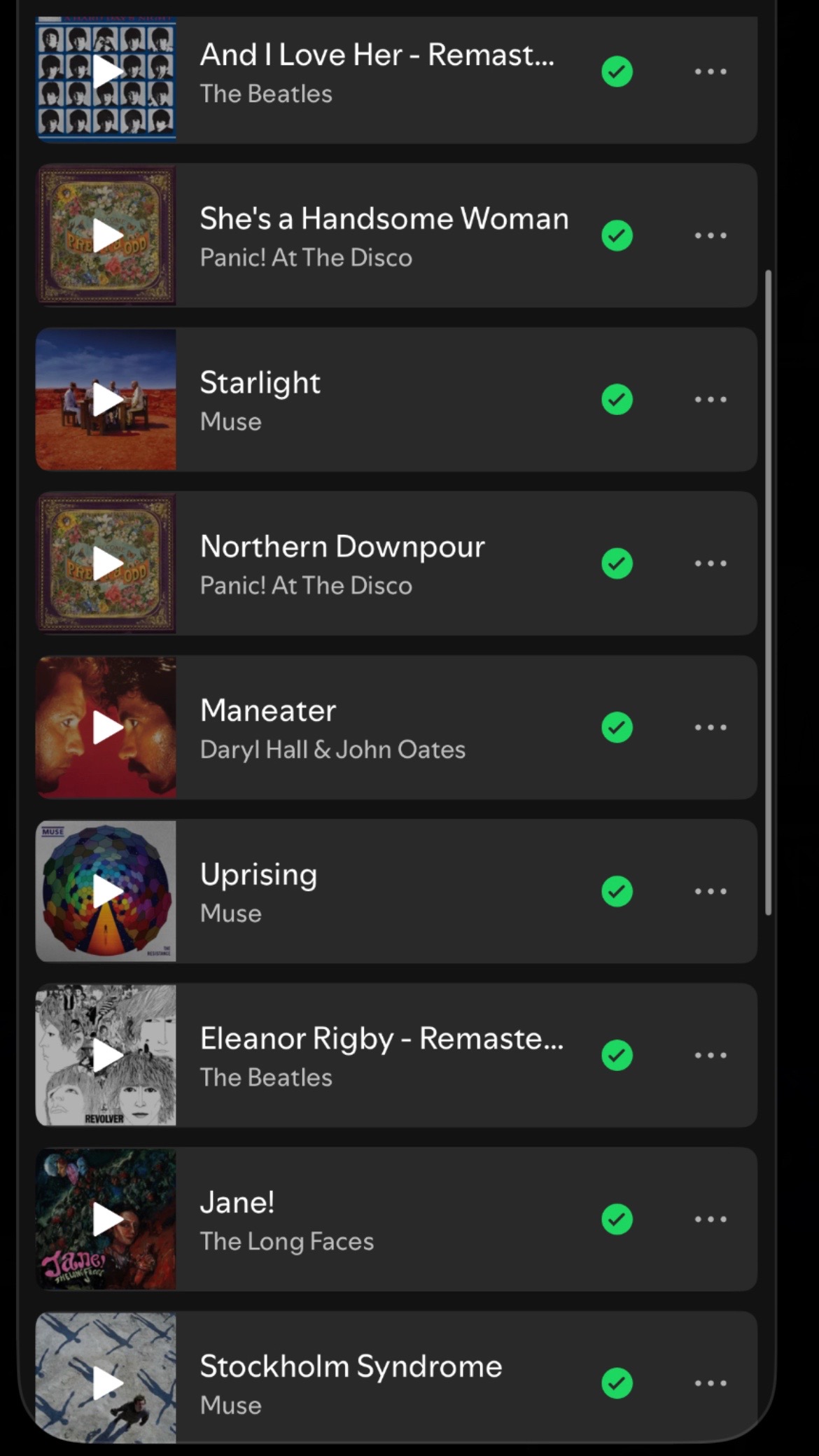
Task: Tap the green checkmark on Maneater
Action: [617, 727]
